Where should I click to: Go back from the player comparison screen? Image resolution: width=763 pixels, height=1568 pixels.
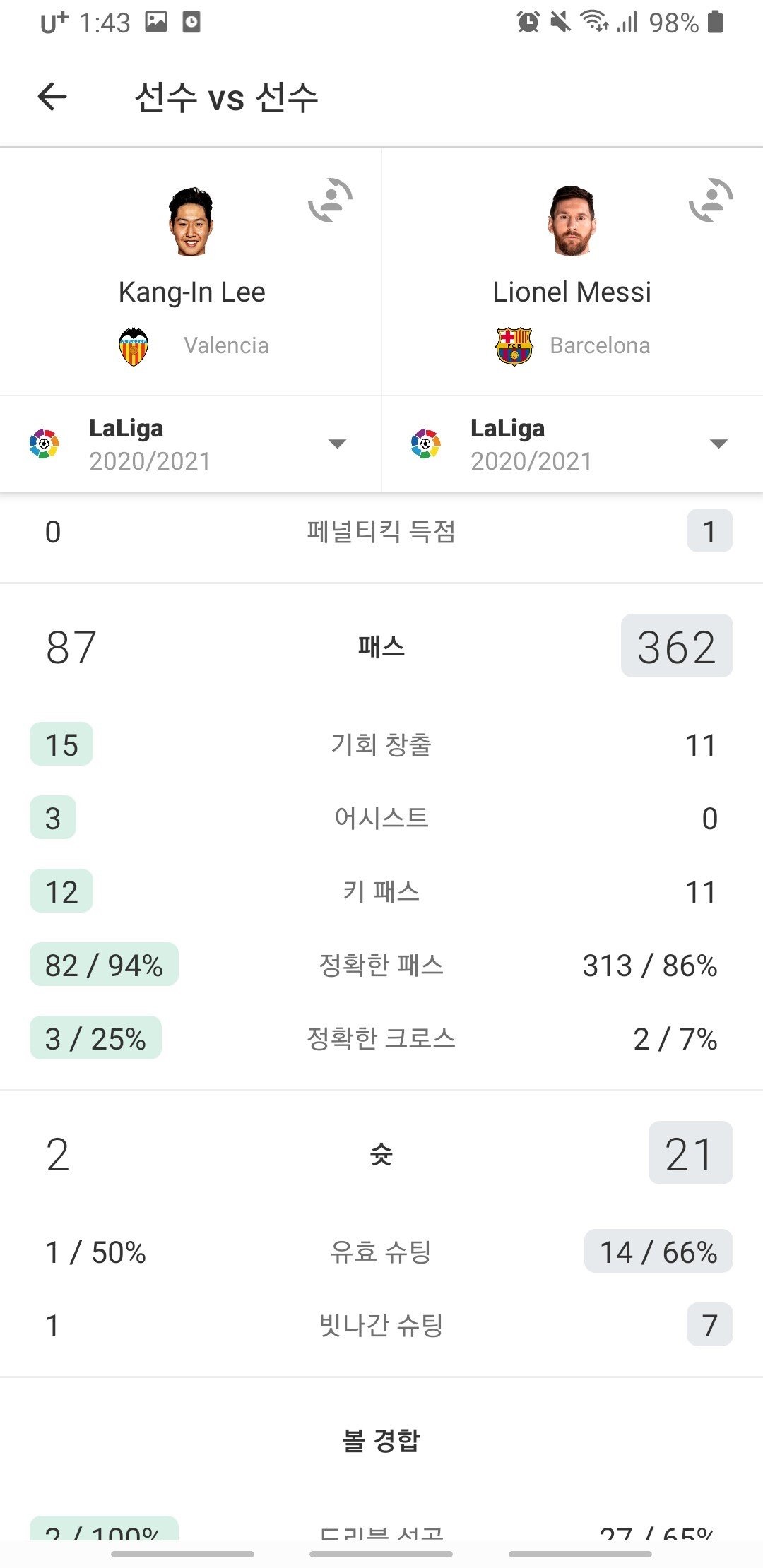52,97
